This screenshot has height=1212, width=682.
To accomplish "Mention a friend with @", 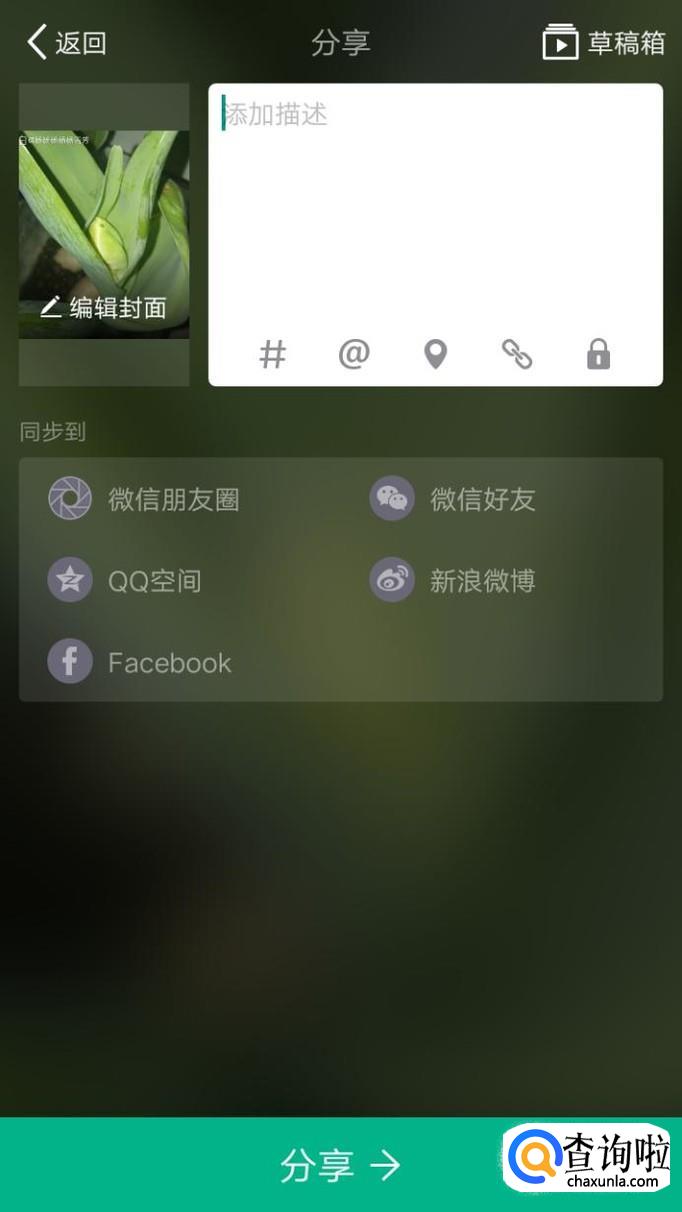I will (x=354, y=354).
